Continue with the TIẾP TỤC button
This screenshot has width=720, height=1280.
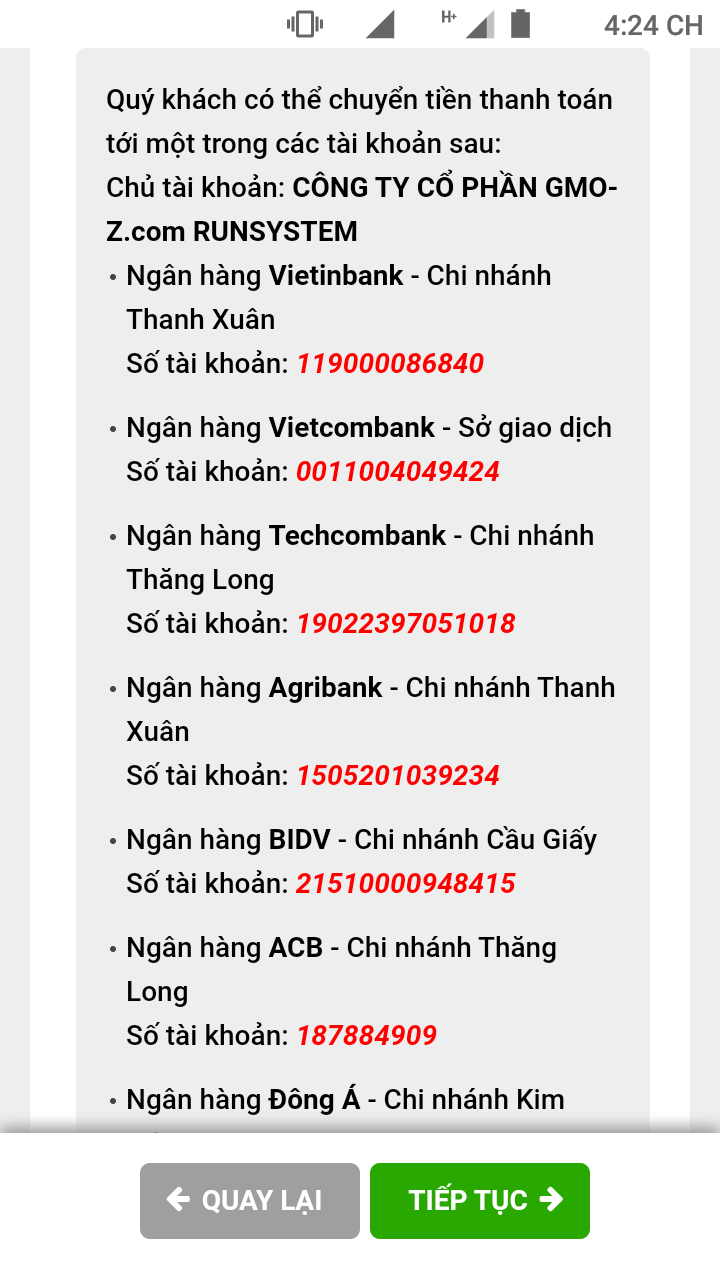point(480,1200)
